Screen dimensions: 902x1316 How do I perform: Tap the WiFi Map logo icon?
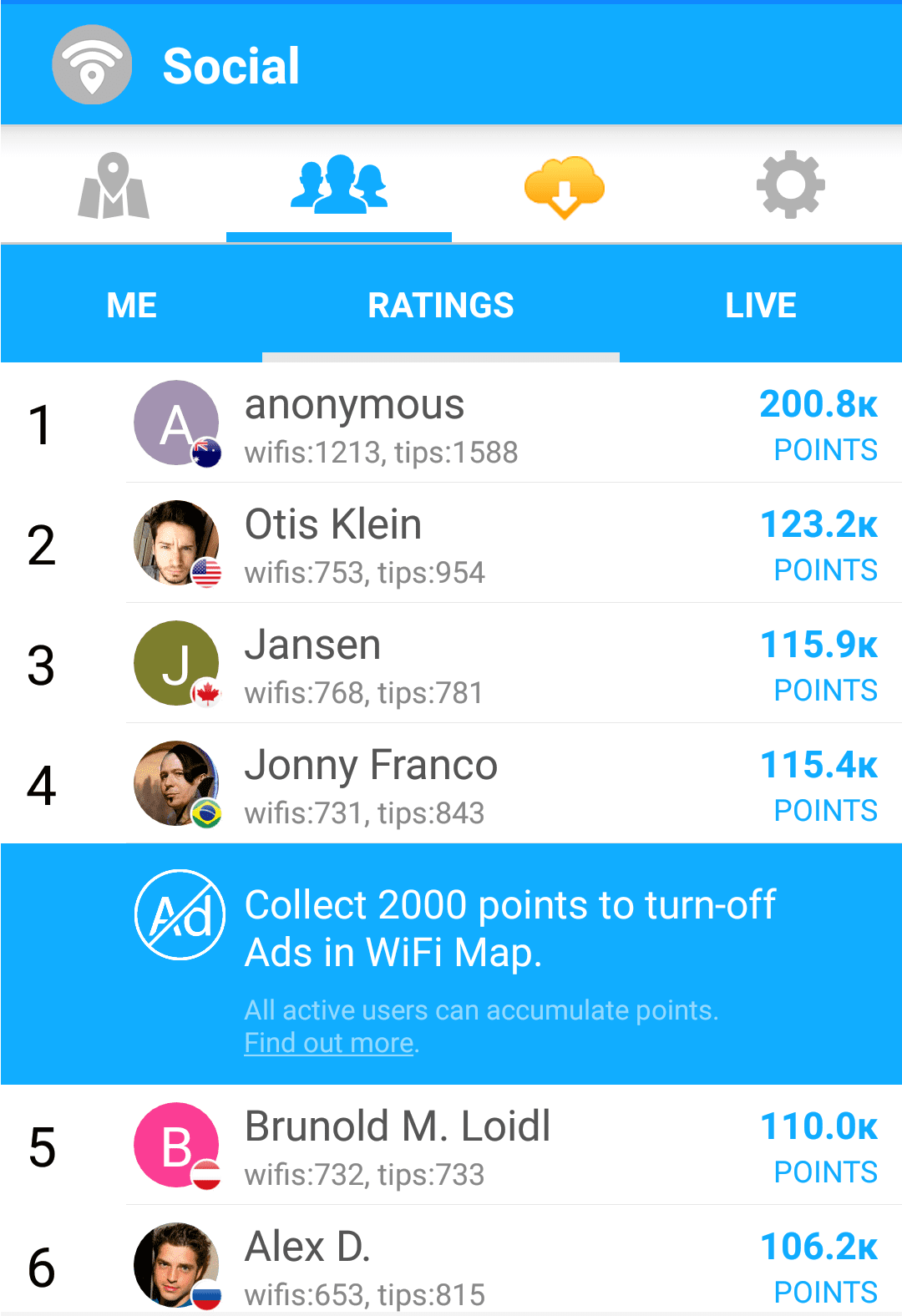point(92,65)
